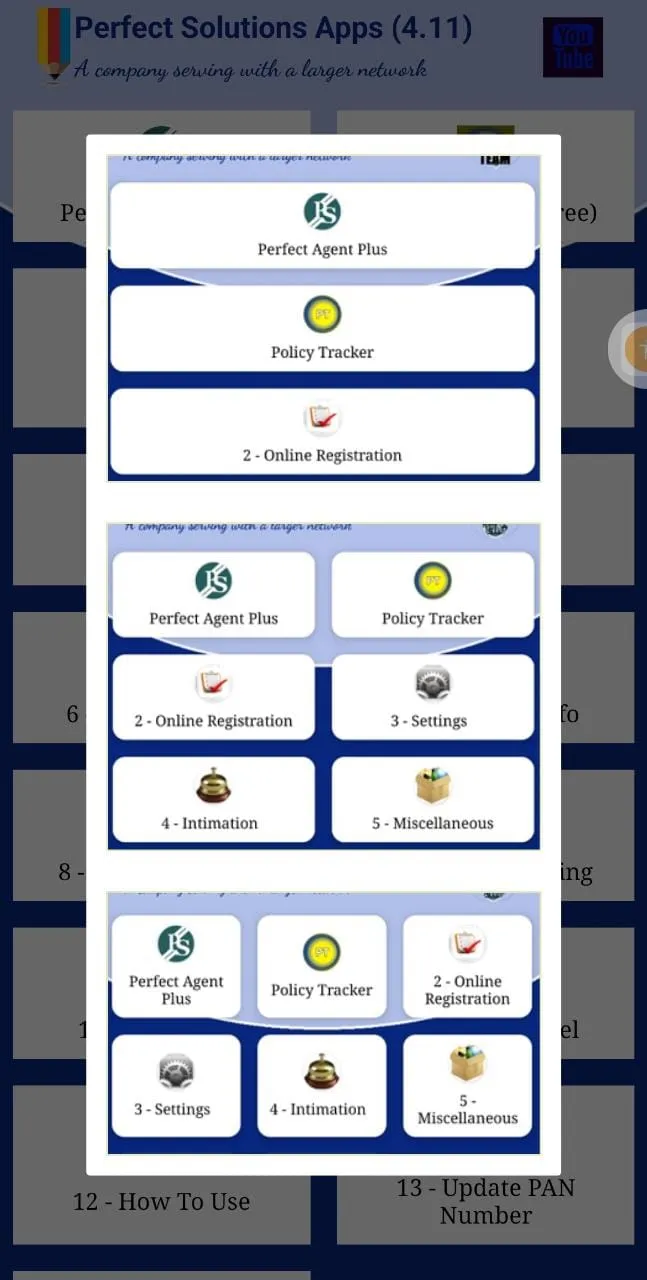647x1280 pixels.
Task: Select the two-column grid layout preview
Action: [x=323, y=686]
